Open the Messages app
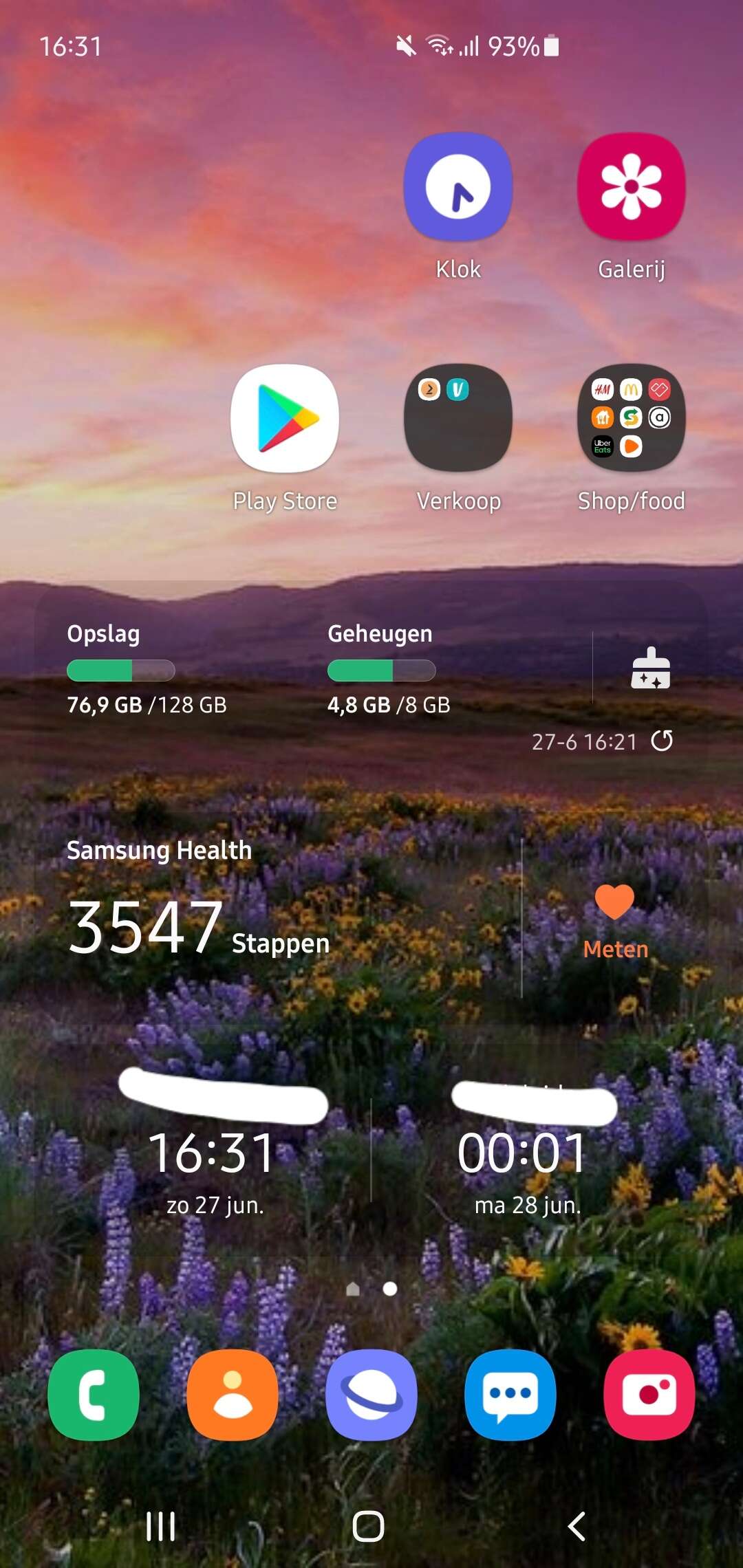The width and height of the screenshot is (743, 1568). [510, 1395]
